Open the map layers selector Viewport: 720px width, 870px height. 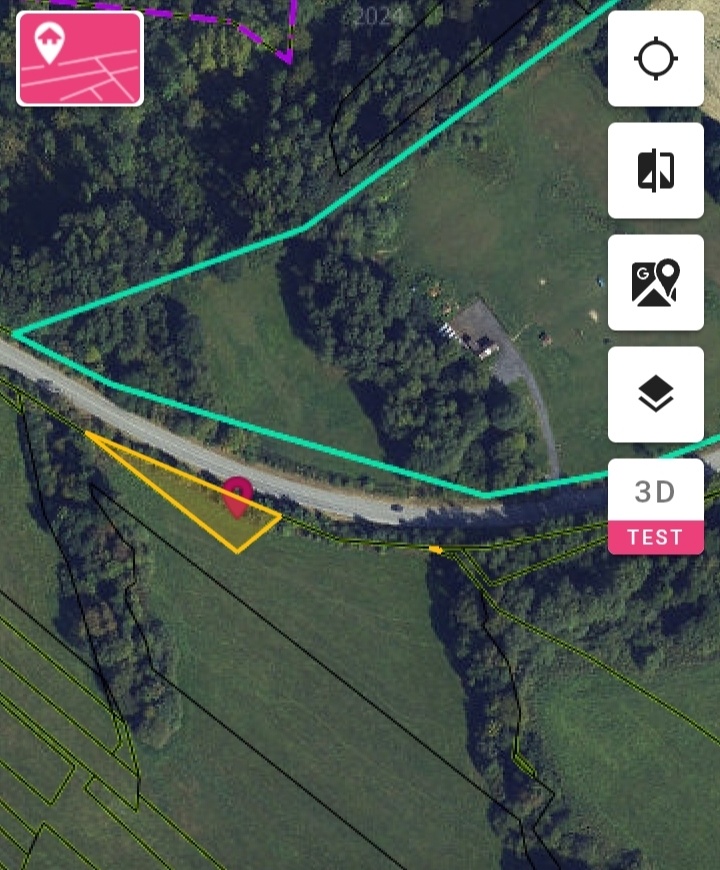click(655, 395)
